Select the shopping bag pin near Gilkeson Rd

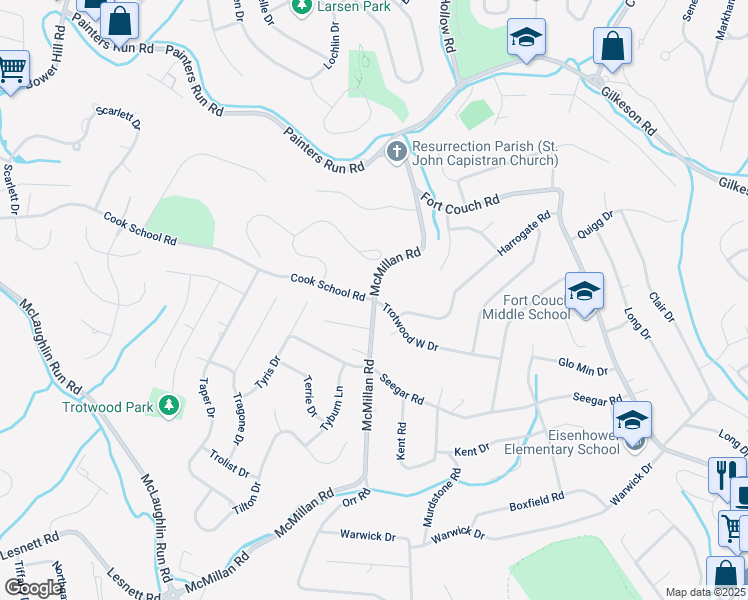coord(612,46)
